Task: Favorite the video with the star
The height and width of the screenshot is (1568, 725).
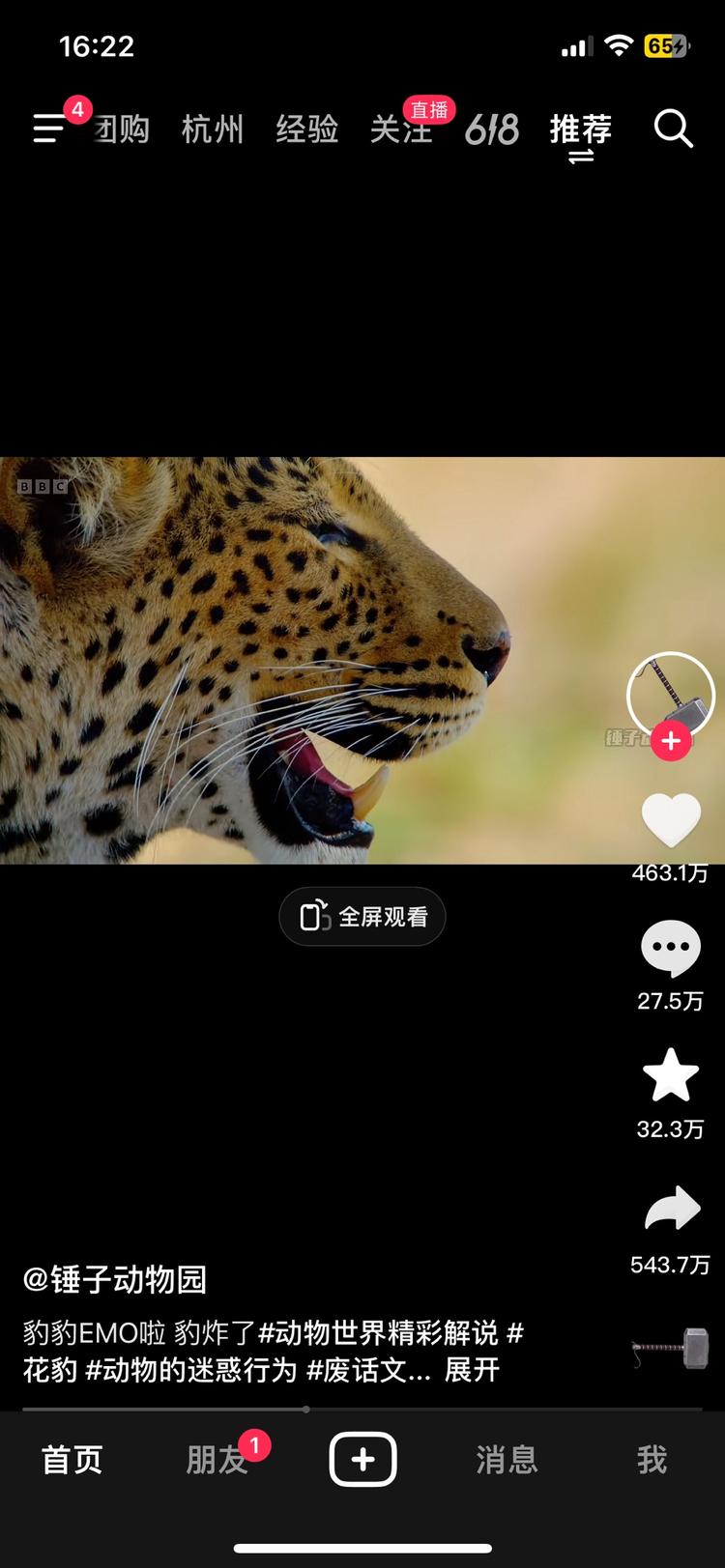Action: click(x=670, y=1075)
